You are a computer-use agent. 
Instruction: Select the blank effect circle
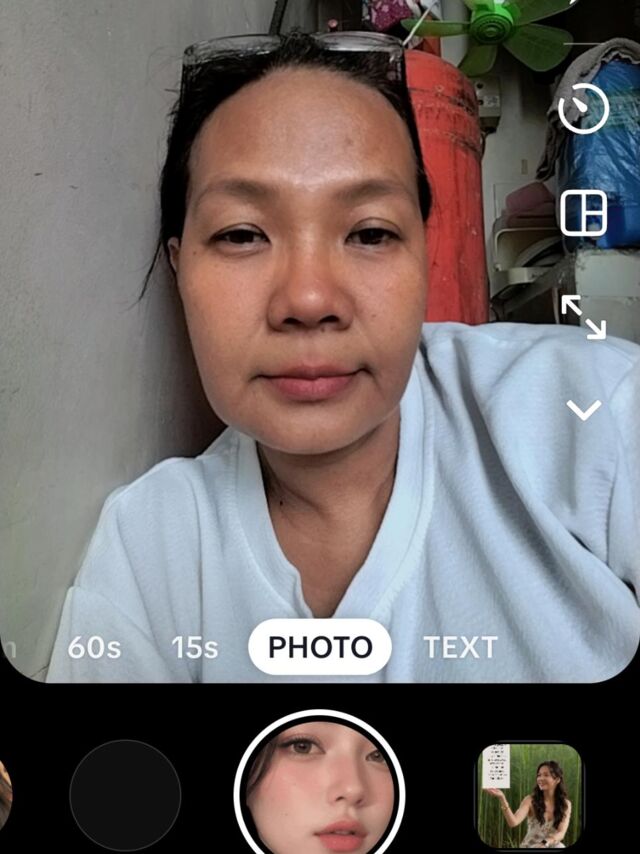(125, 794)
